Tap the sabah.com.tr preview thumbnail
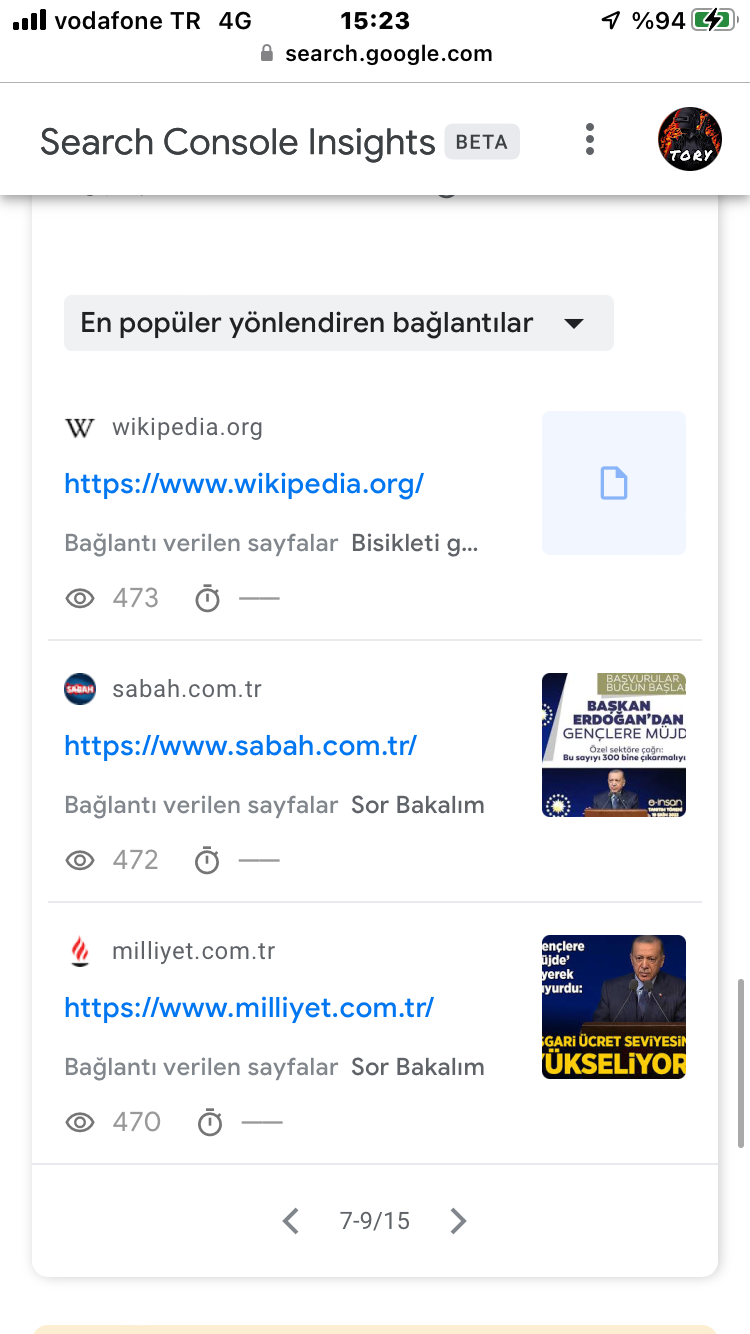Image resolution: width=750 pixels, height=1334 pixels. (614, 745)
